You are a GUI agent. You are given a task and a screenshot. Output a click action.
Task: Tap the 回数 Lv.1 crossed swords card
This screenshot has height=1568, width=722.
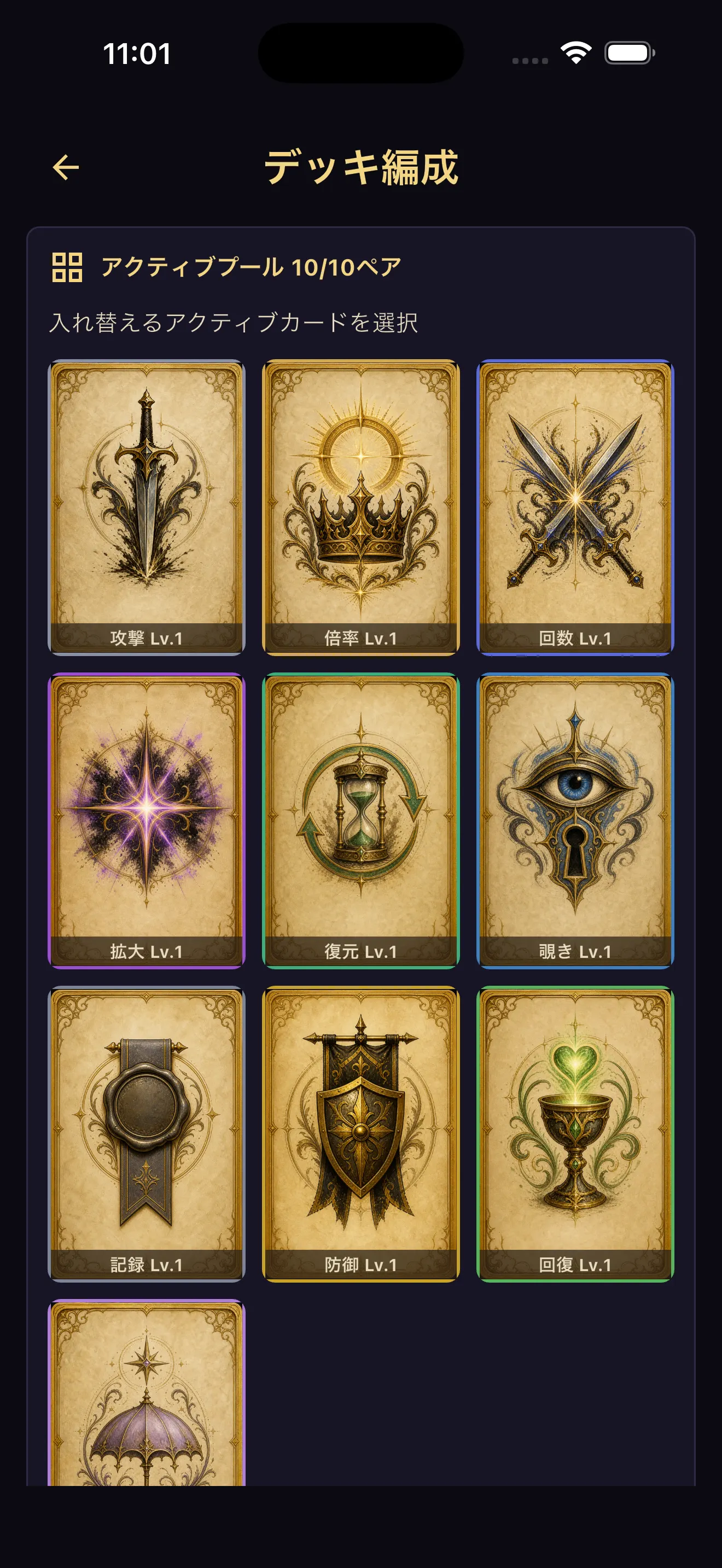pyautogui.click(x=575, y=507)
